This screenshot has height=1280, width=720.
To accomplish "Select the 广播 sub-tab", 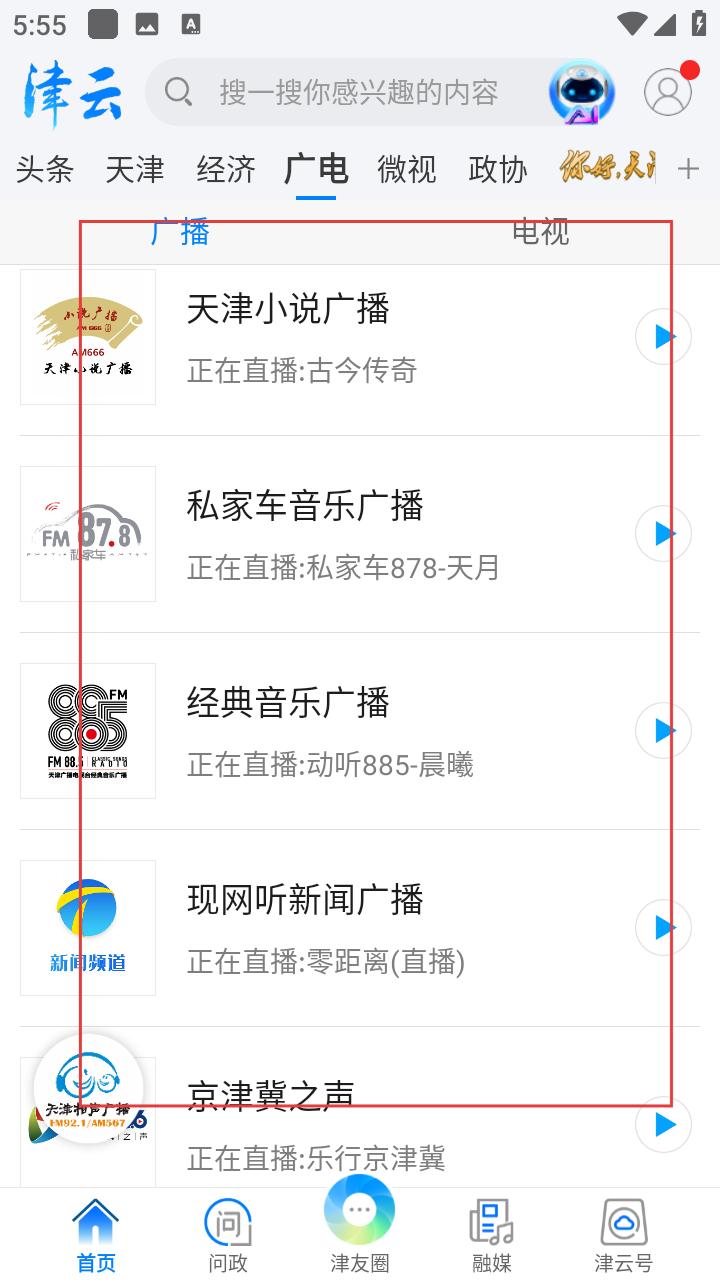I will click(x=180, y=232).
